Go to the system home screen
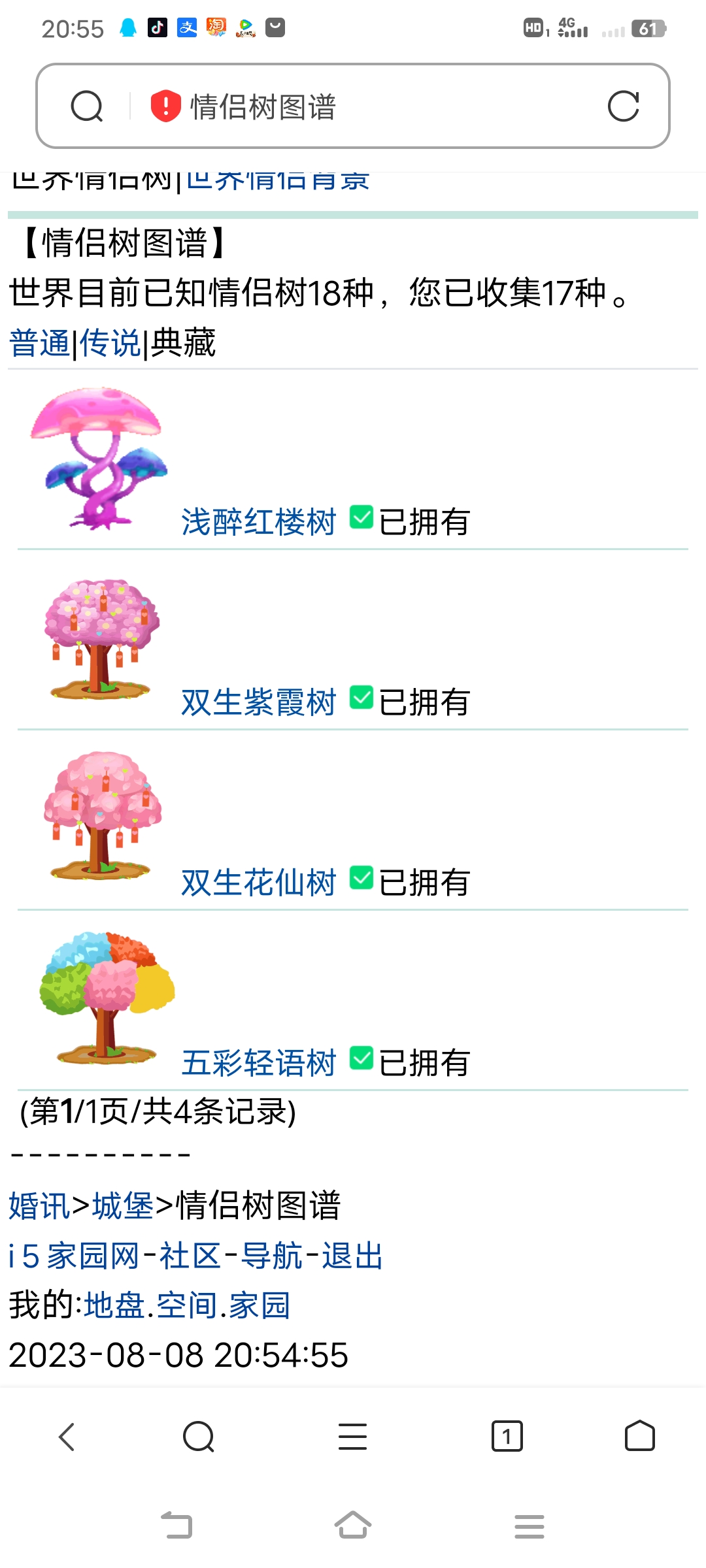706x1568 pixels. [353, 1526]
